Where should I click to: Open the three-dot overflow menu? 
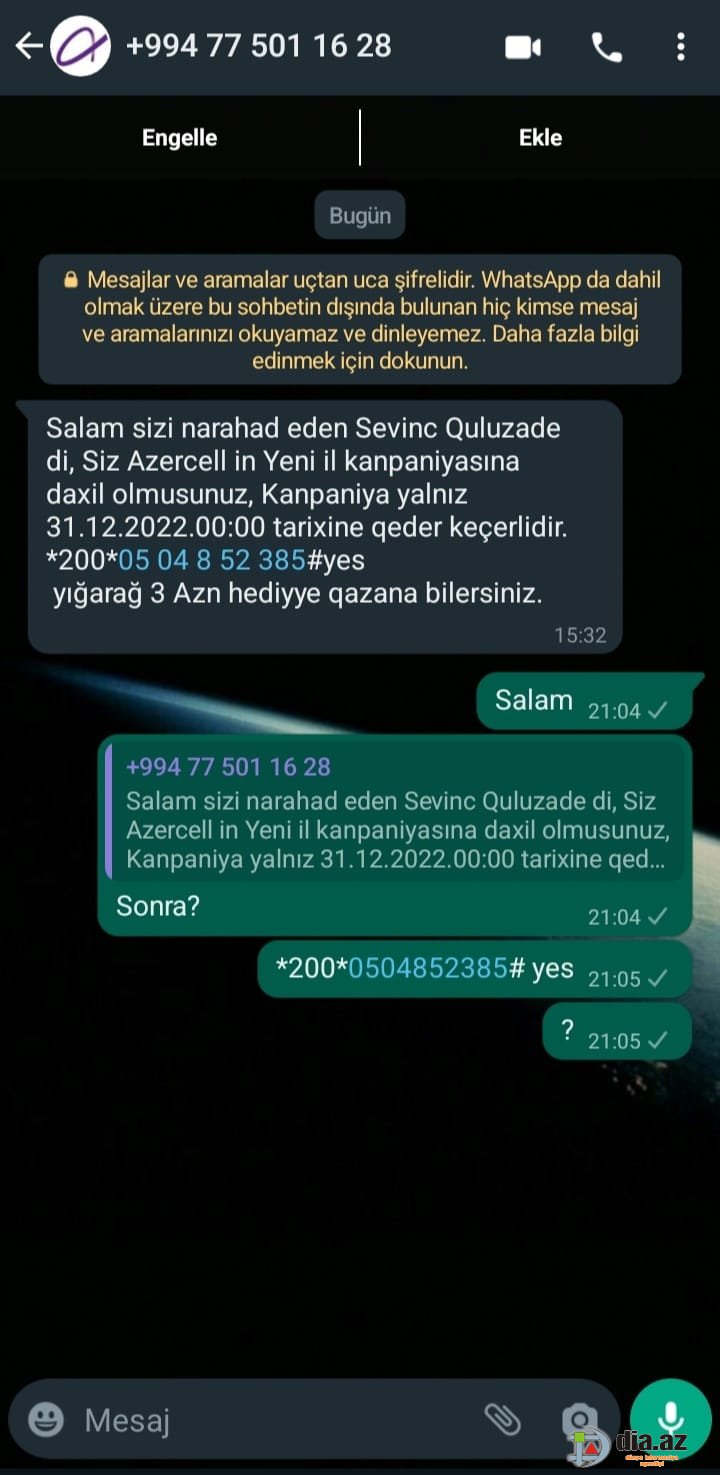click(x=680, y=47)
